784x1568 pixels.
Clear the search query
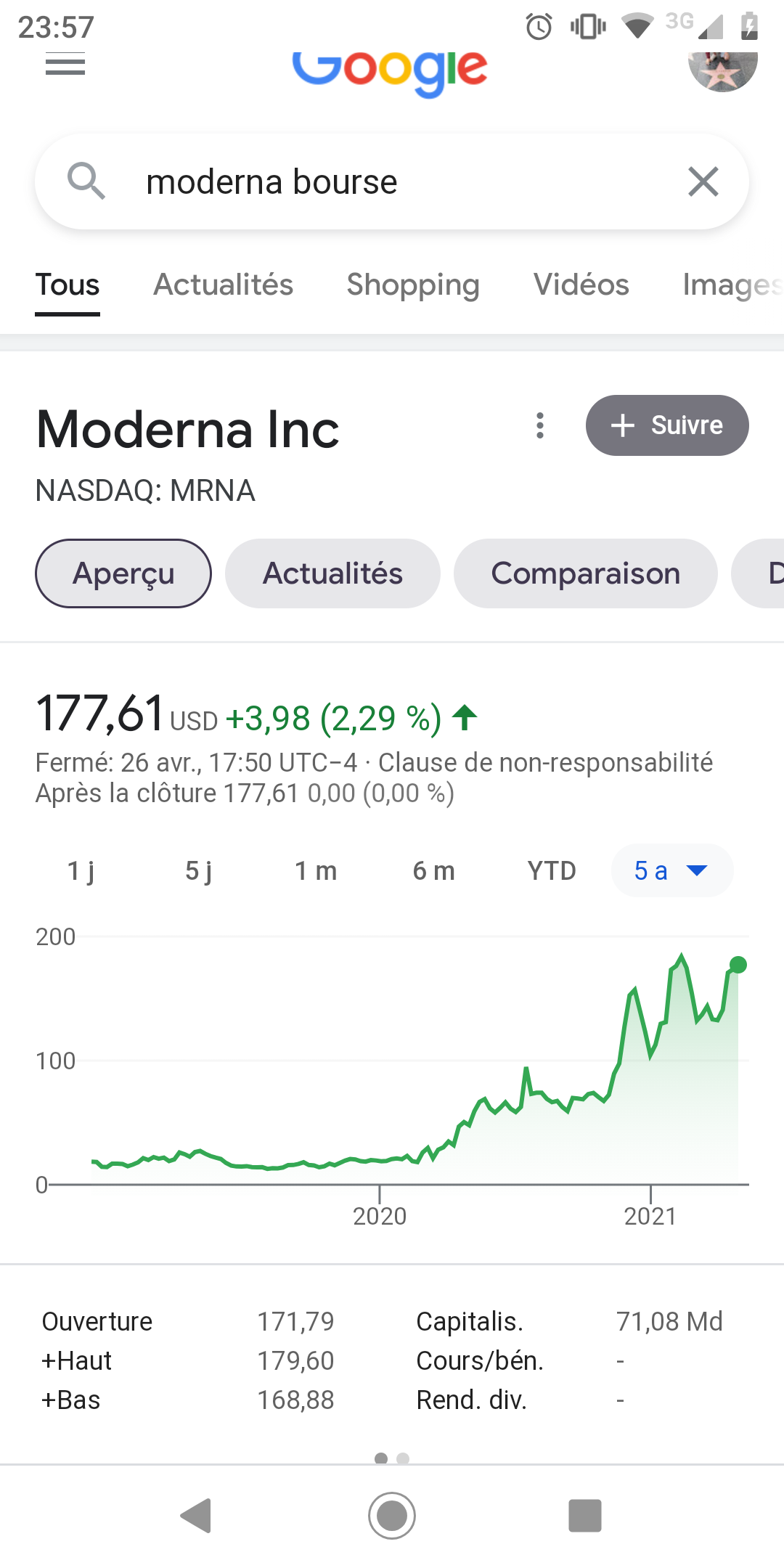[x=703, y=181]
